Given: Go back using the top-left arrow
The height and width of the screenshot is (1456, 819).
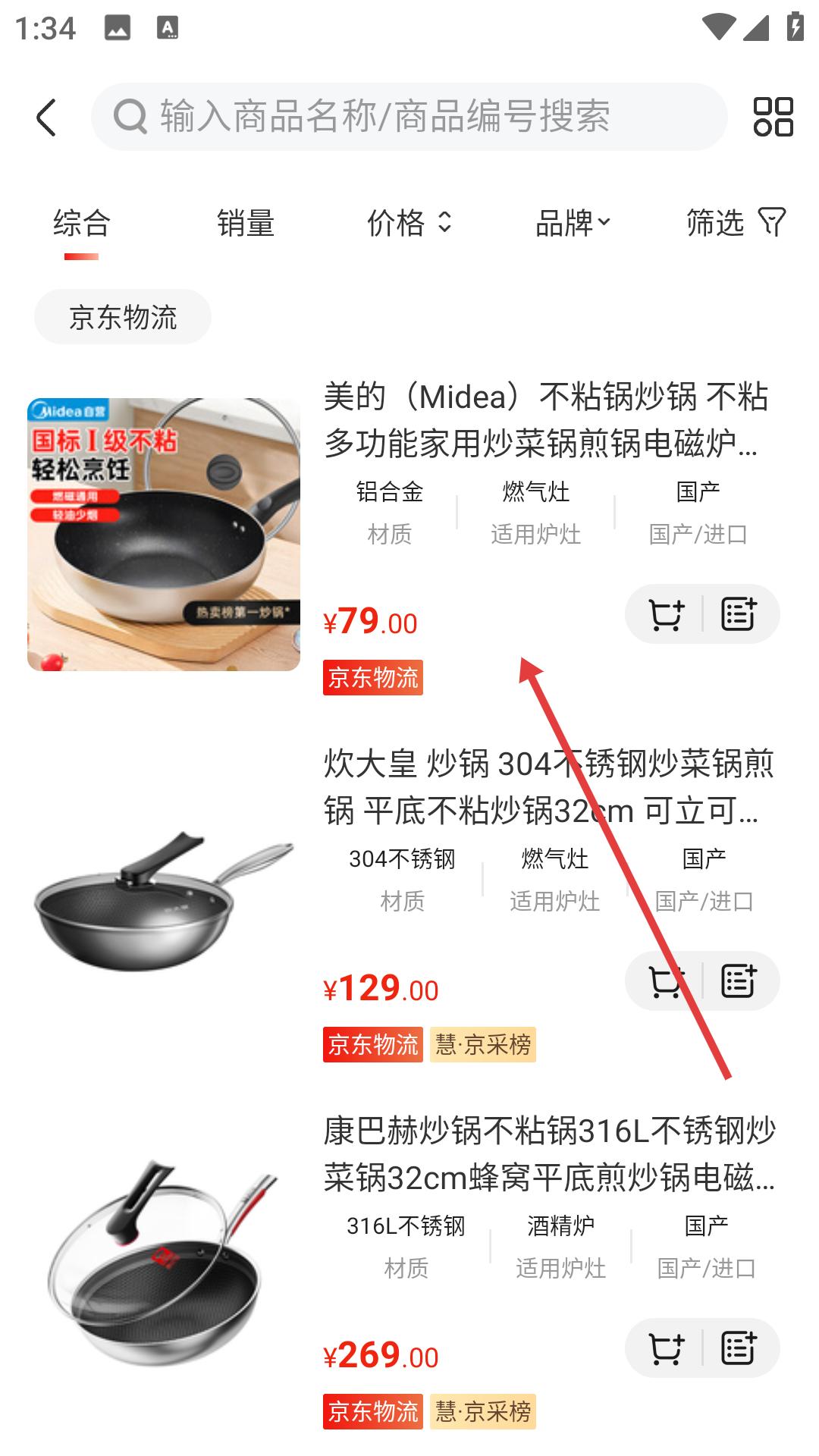Looking at the screenshot, I should [47, 118].
